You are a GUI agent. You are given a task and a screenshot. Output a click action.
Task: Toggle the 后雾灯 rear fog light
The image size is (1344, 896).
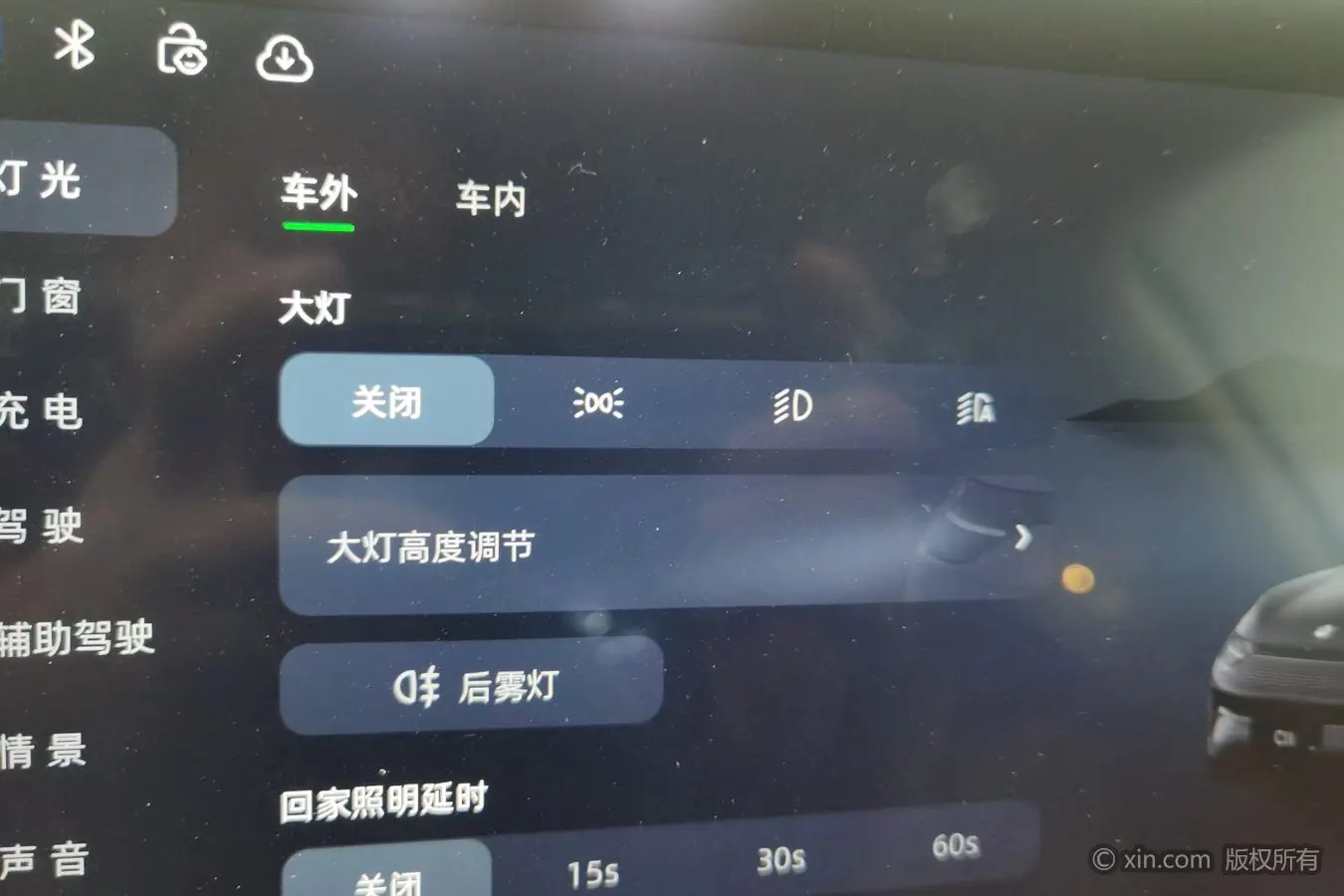(x=472, y=687)
